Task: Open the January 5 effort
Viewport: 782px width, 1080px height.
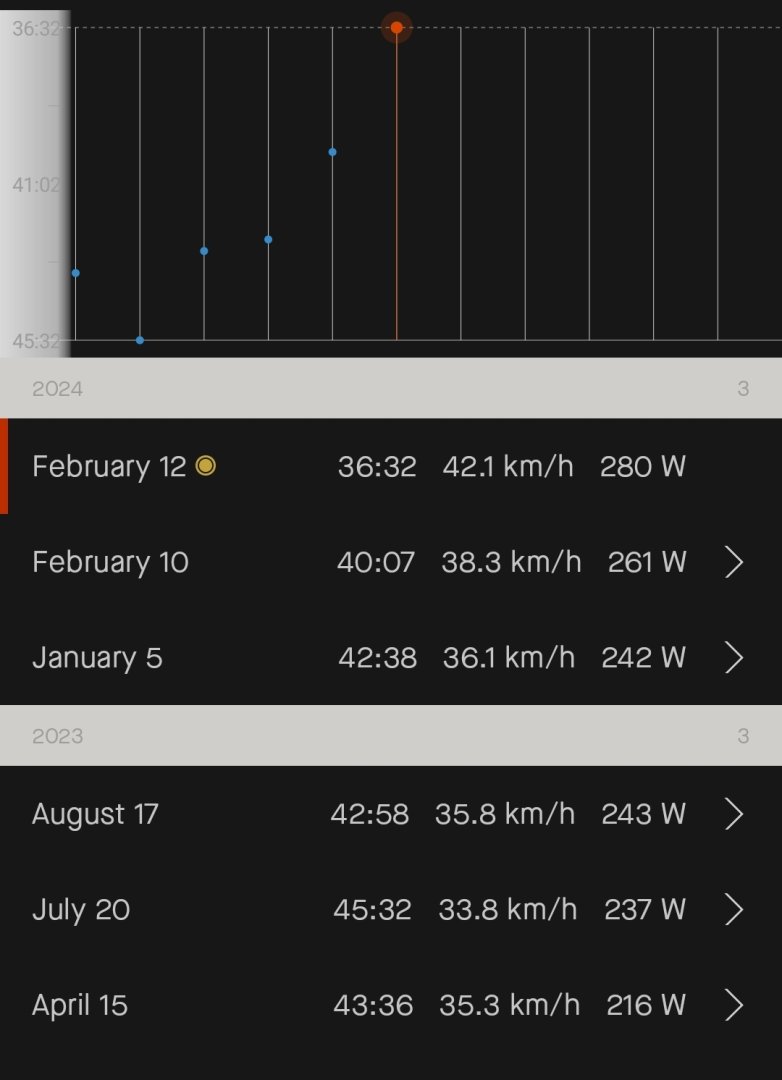Action: tap(390, 657)
